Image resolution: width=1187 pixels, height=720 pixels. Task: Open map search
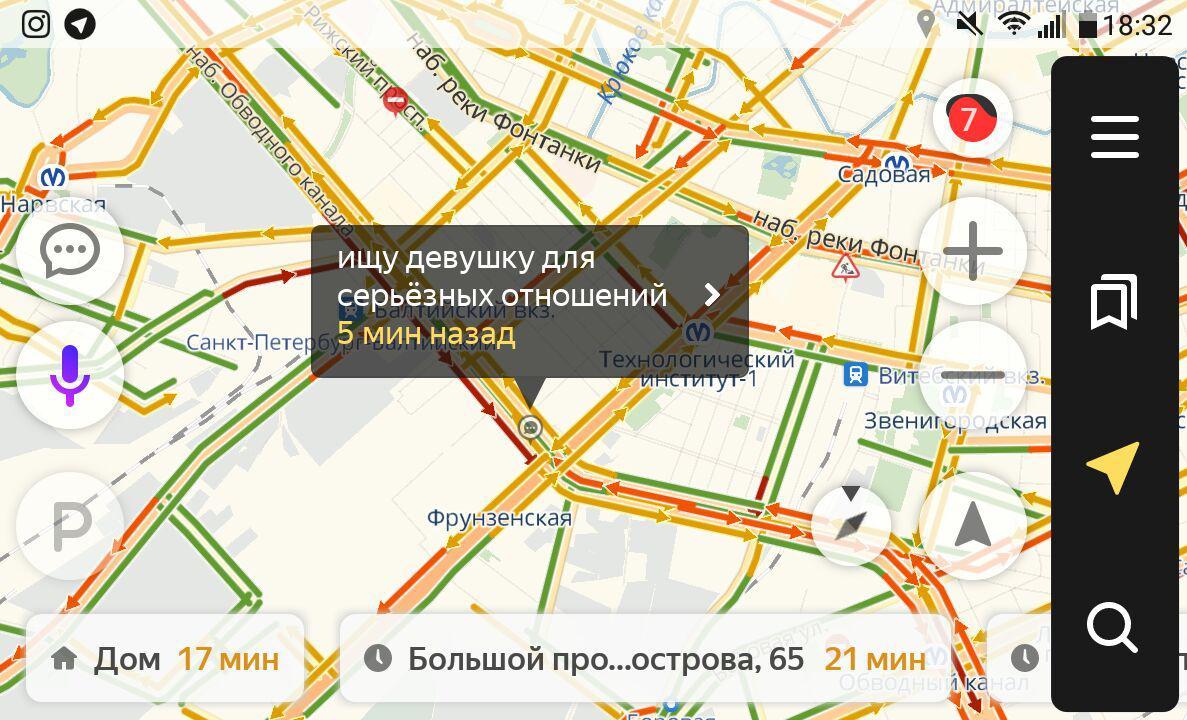coord(1112,628)
